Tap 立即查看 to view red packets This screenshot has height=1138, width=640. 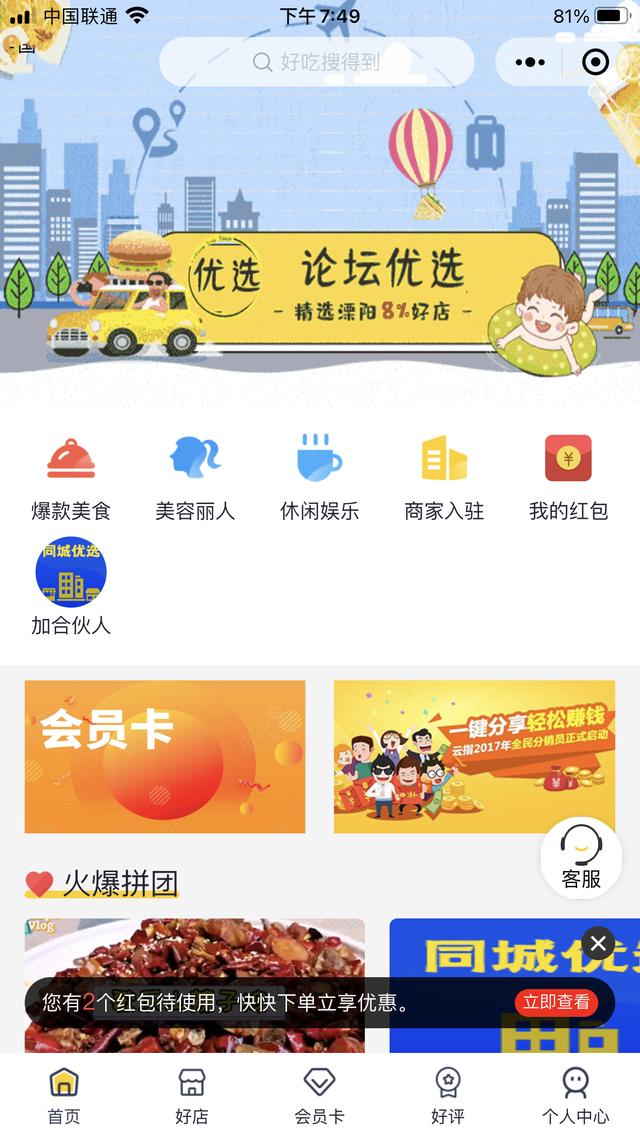556,1002
